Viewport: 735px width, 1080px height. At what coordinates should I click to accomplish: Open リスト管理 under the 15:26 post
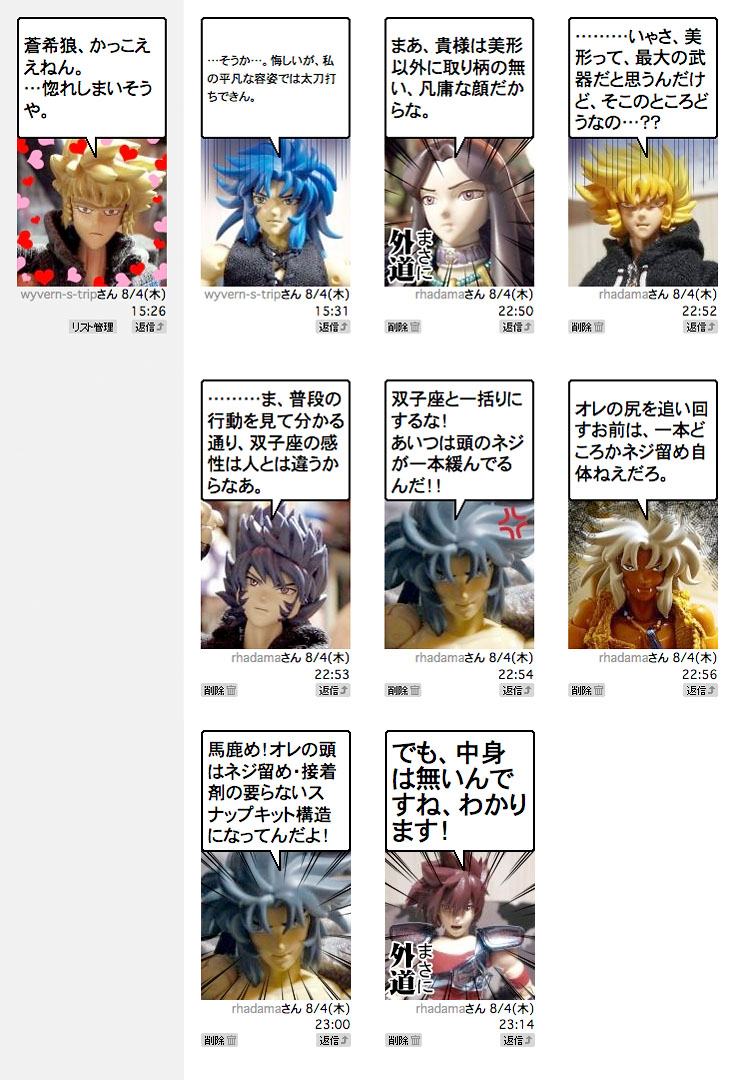92,327
